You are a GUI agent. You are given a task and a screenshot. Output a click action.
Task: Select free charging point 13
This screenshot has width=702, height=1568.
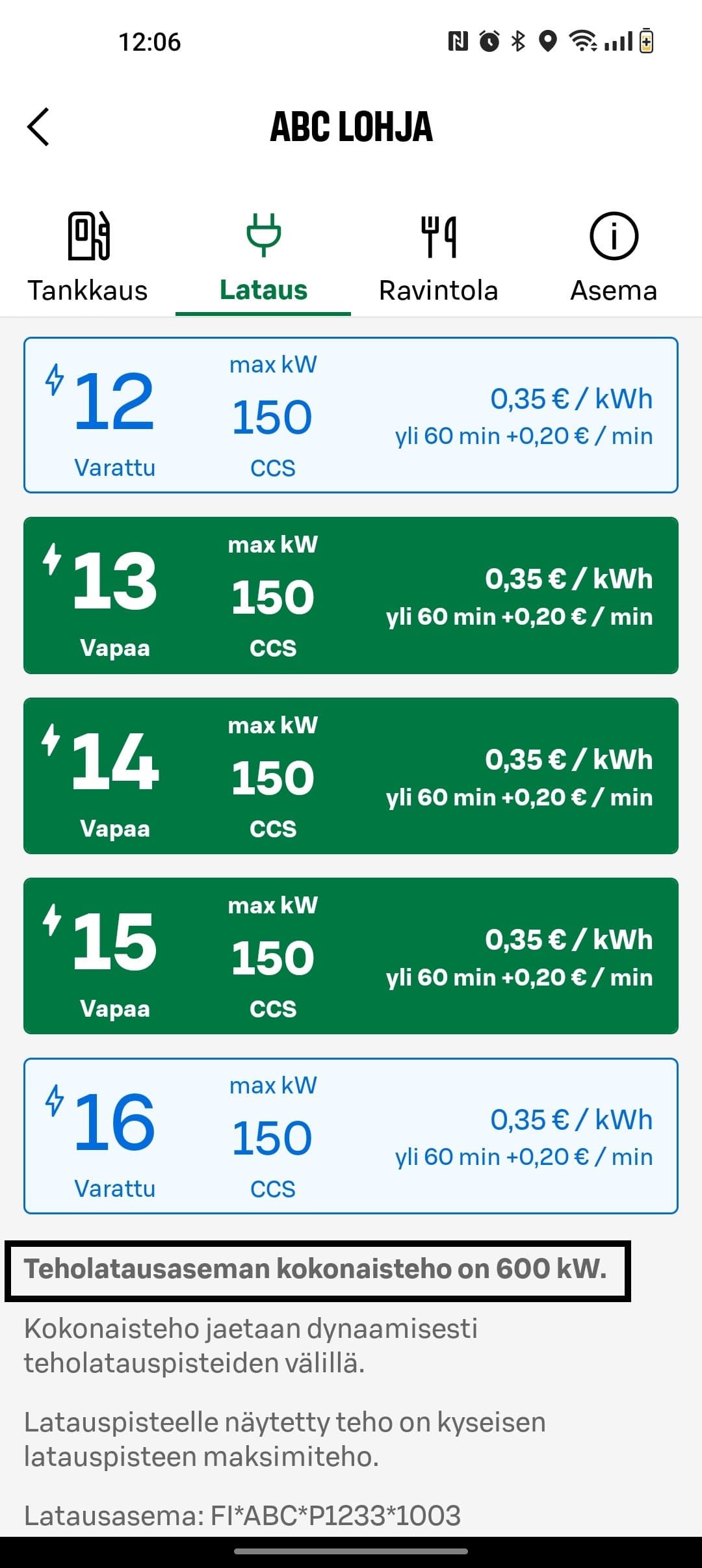[351, 595]
